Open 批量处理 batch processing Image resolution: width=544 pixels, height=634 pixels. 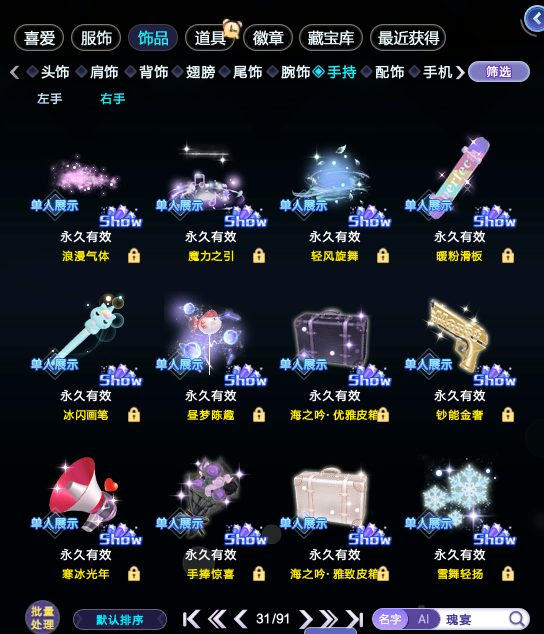click(42, 617)
